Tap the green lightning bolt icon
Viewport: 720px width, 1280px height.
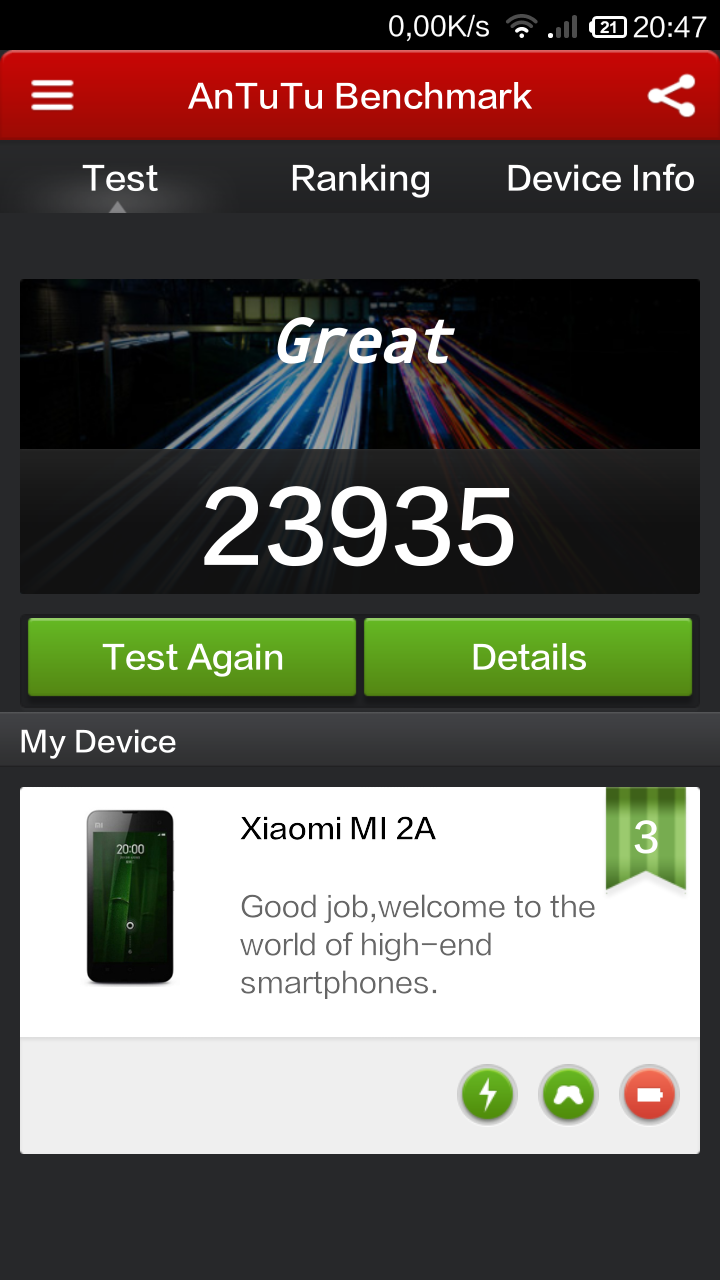tap(488, 1094)
